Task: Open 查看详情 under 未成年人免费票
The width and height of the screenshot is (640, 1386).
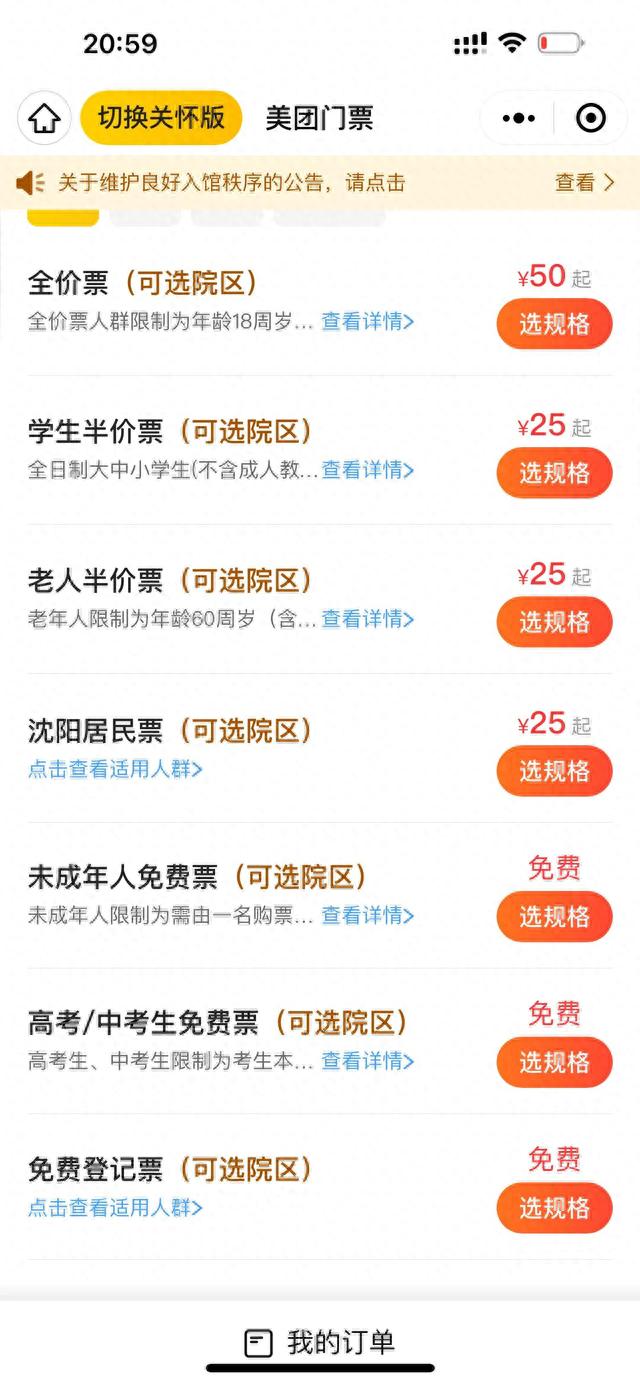Action: coord(367,915)
